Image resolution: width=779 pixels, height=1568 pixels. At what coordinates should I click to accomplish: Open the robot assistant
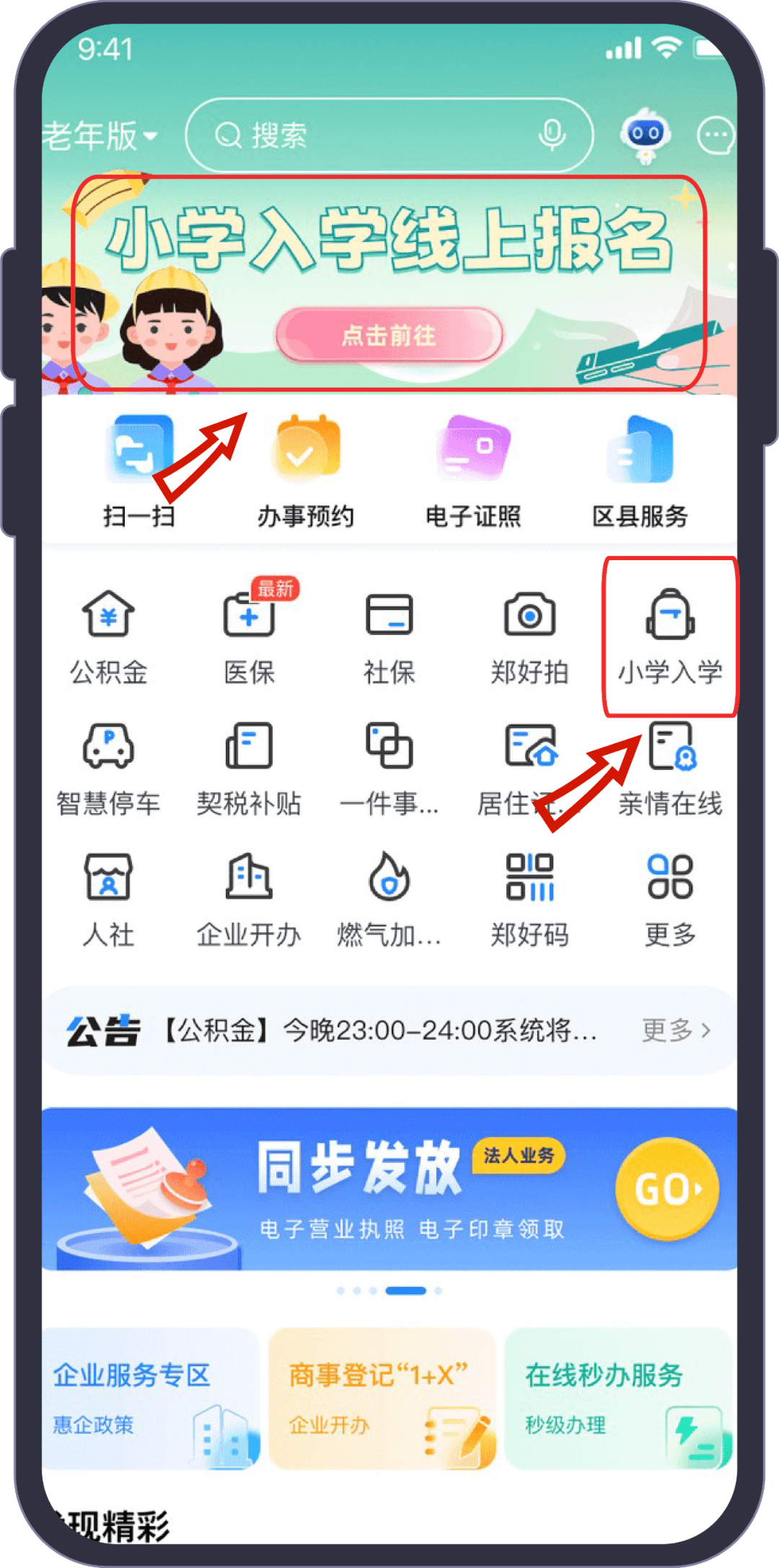tap(645, 135)
